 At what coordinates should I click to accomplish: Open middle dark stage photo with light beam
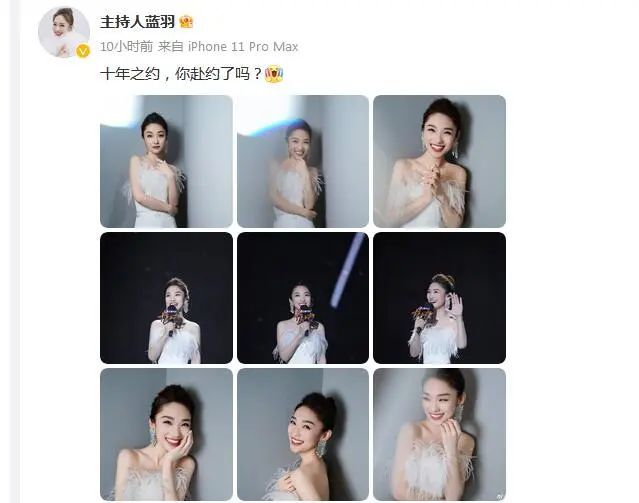[303, 298]
